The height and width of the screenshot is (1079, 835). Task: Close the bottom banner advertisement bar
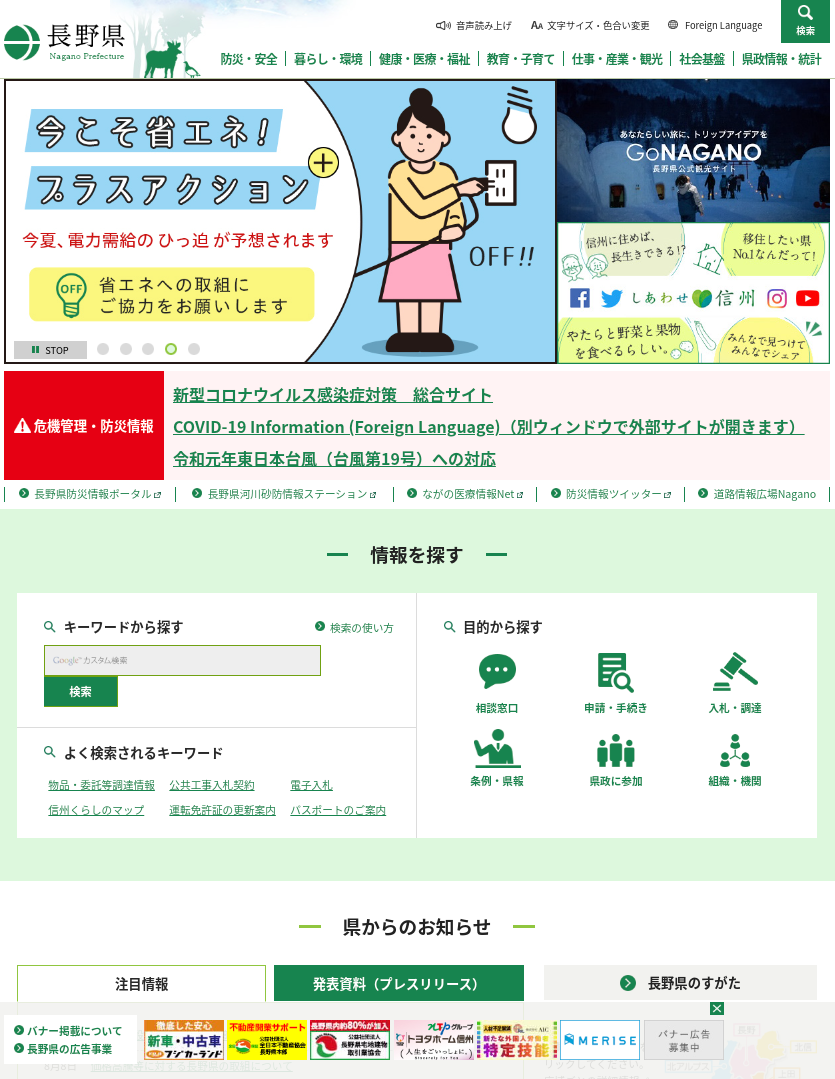pos(717,1008)
